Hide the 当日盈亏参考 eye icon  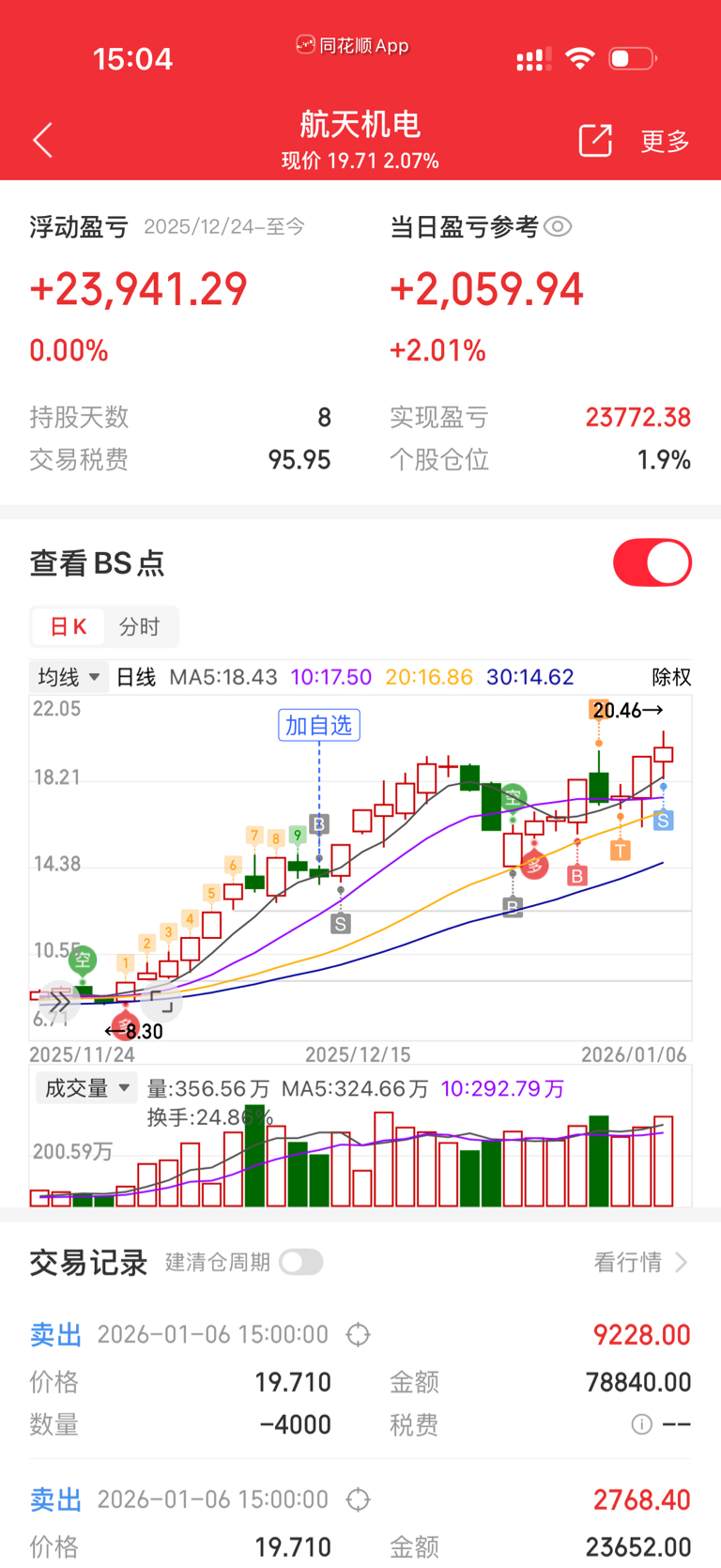(558, 227)
